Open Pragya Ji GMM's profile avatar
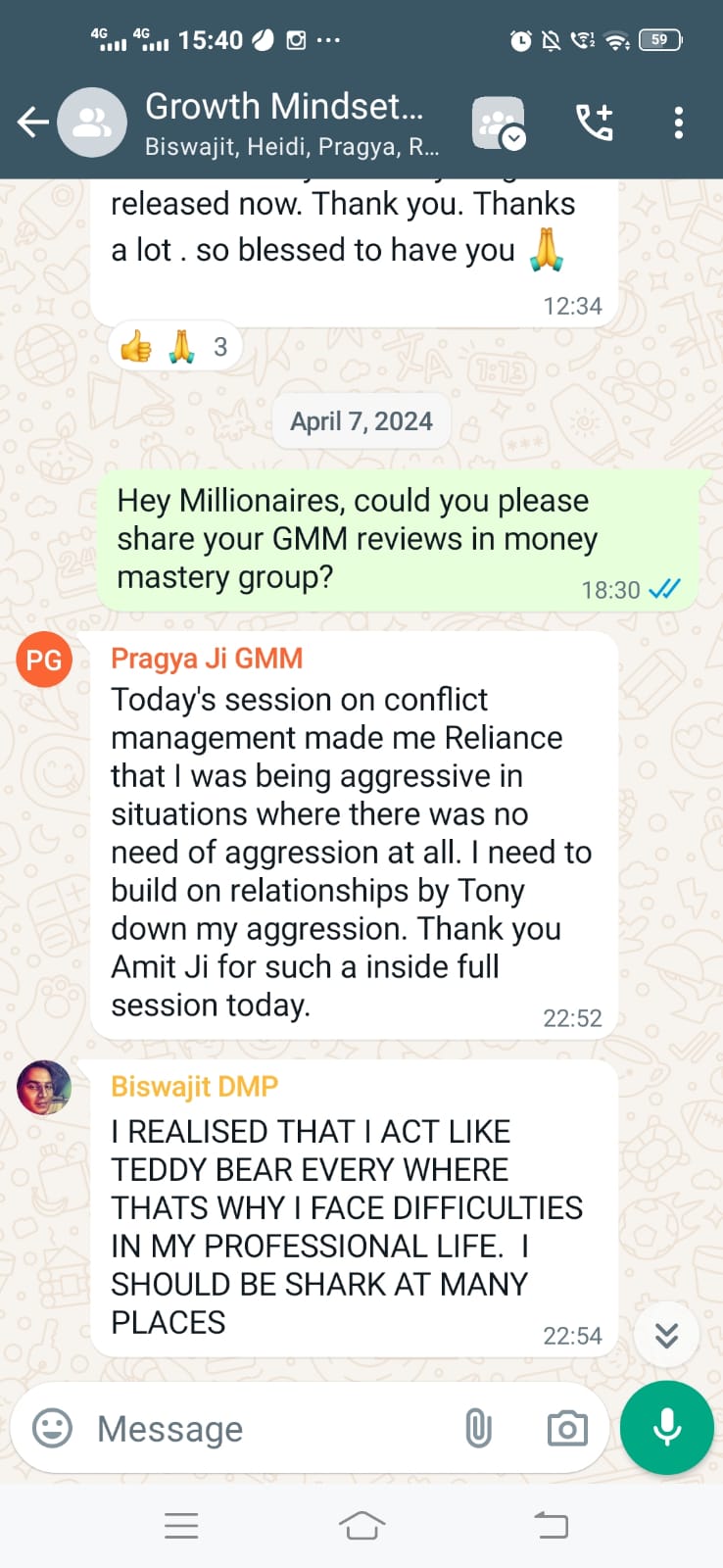The height and width of the screenshot is (1568, 723). (44, 661)
